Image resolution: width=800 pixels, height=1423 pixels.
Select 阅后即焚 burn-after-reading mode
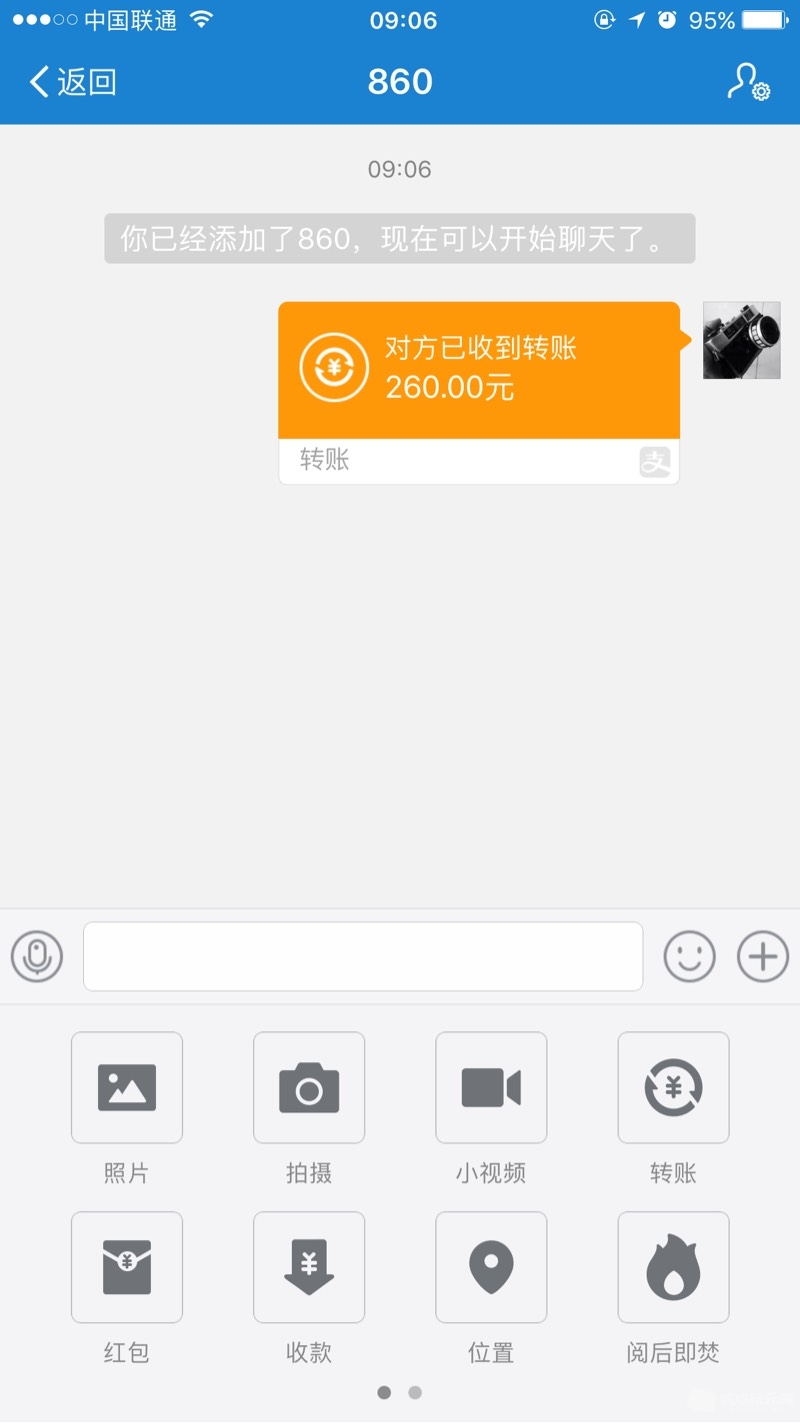click(x=673, y=1268)
